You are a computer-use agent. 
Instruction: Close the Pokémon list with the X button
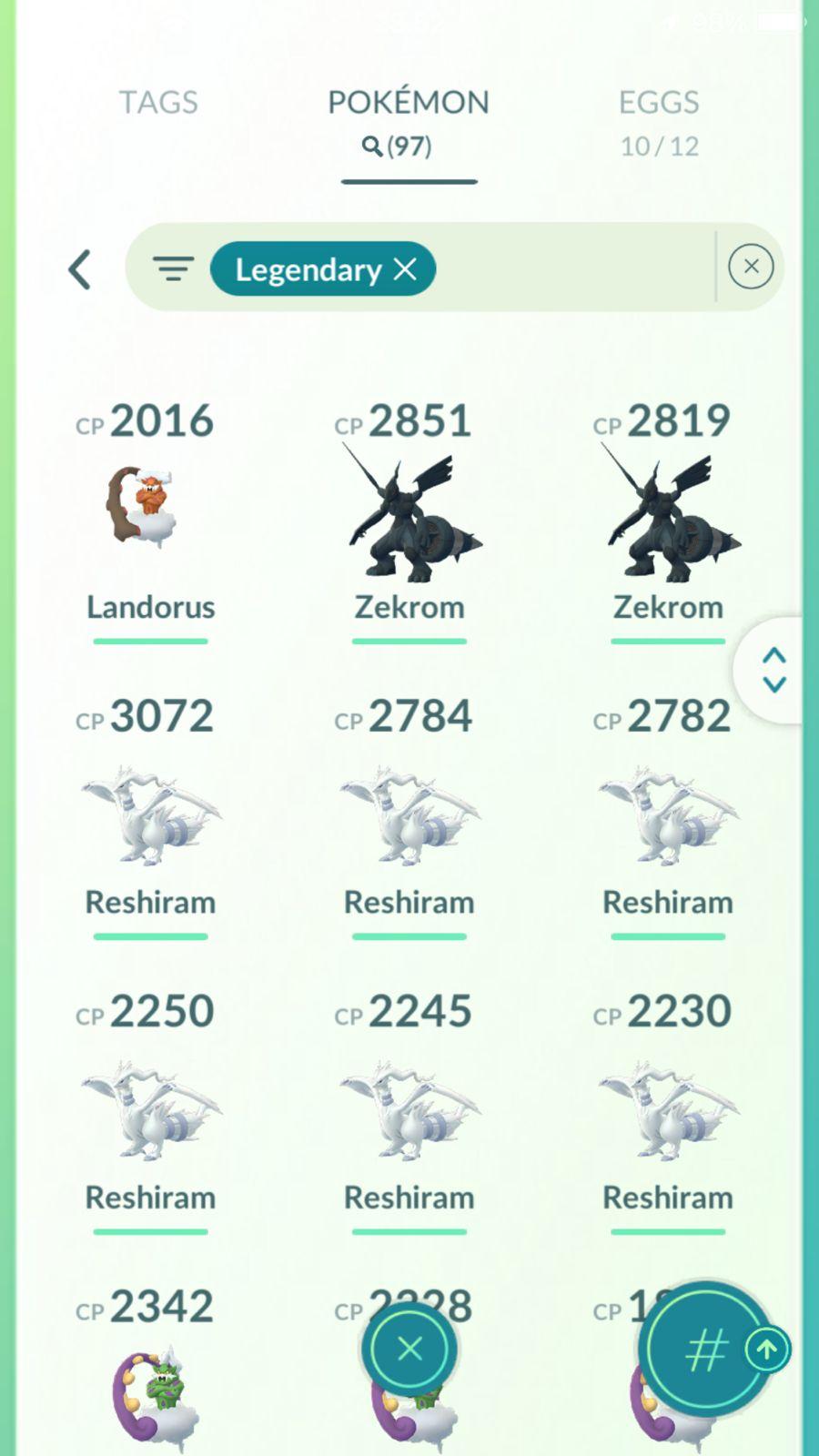pos(409,1348)
